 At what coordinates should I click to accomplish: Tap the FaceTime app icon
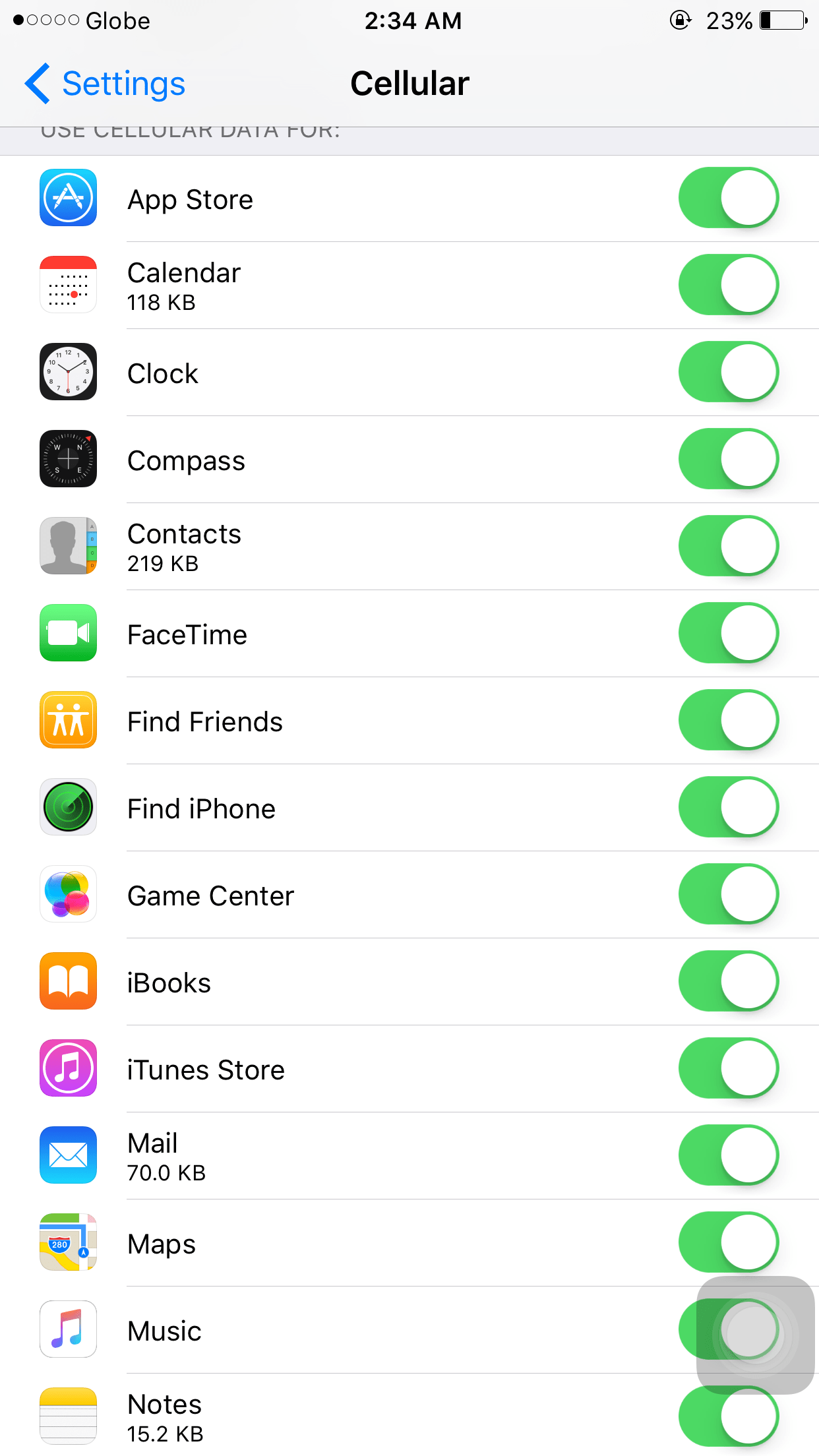68,633
